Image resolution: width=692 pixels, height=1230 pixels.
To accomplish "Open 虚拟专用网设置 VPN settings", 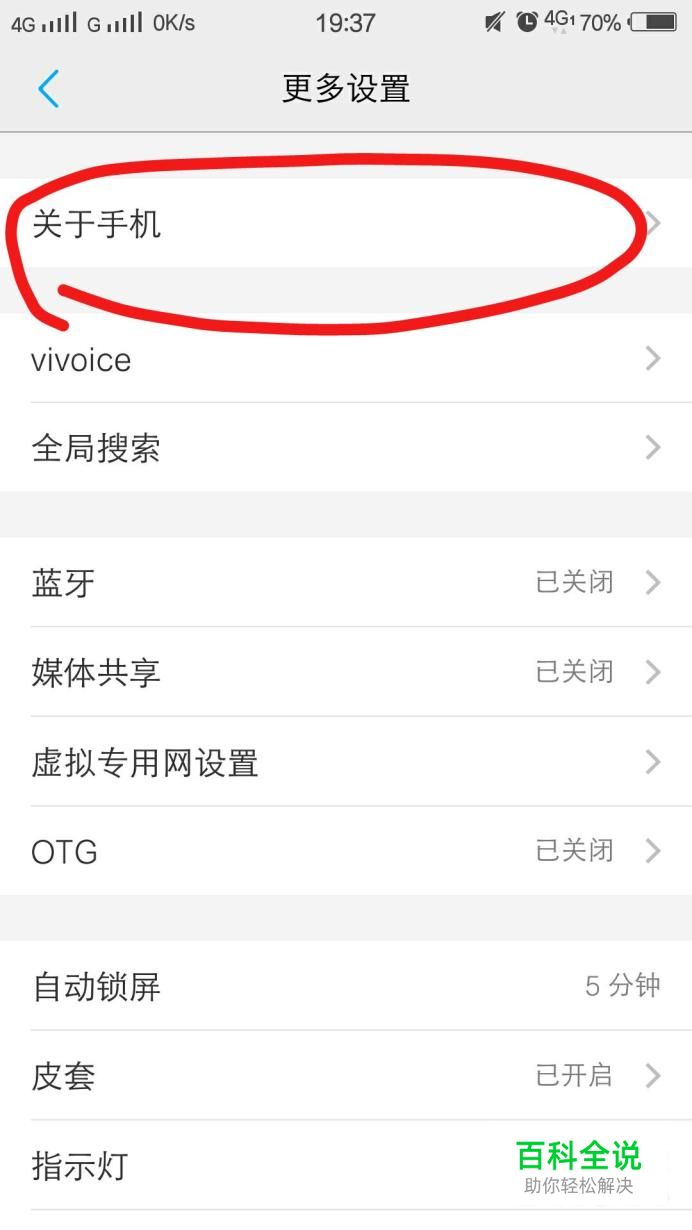I will pos(345,762).
